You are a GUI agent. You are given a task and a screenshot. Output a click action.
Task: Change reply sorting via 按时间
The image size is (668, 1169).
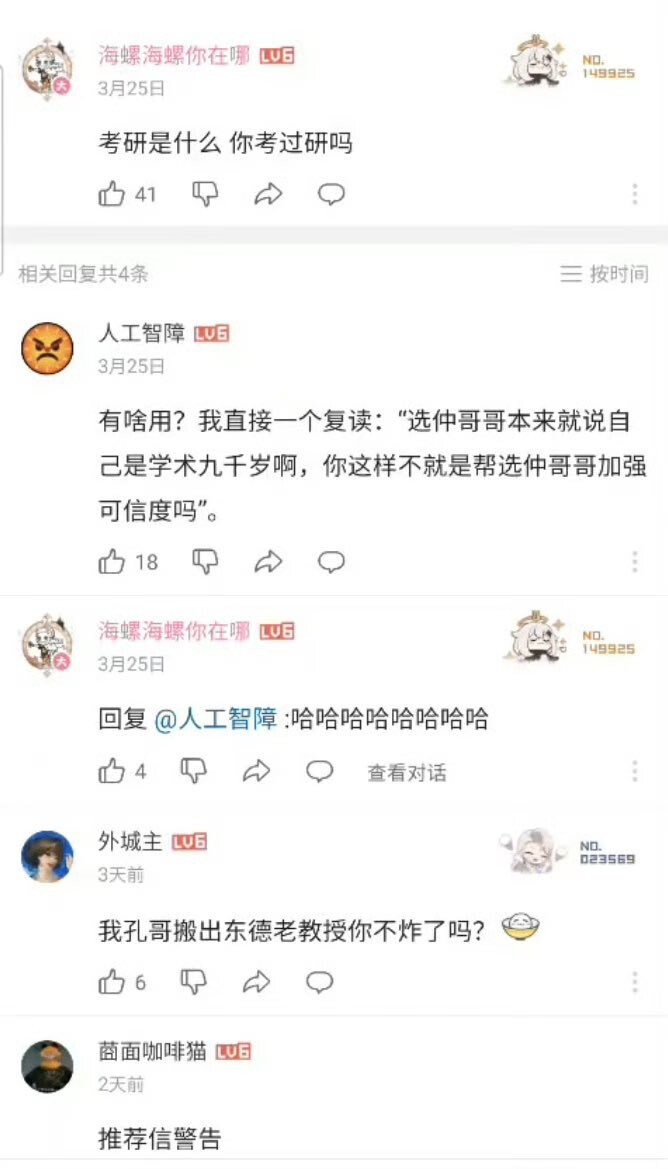click(604, 274)
